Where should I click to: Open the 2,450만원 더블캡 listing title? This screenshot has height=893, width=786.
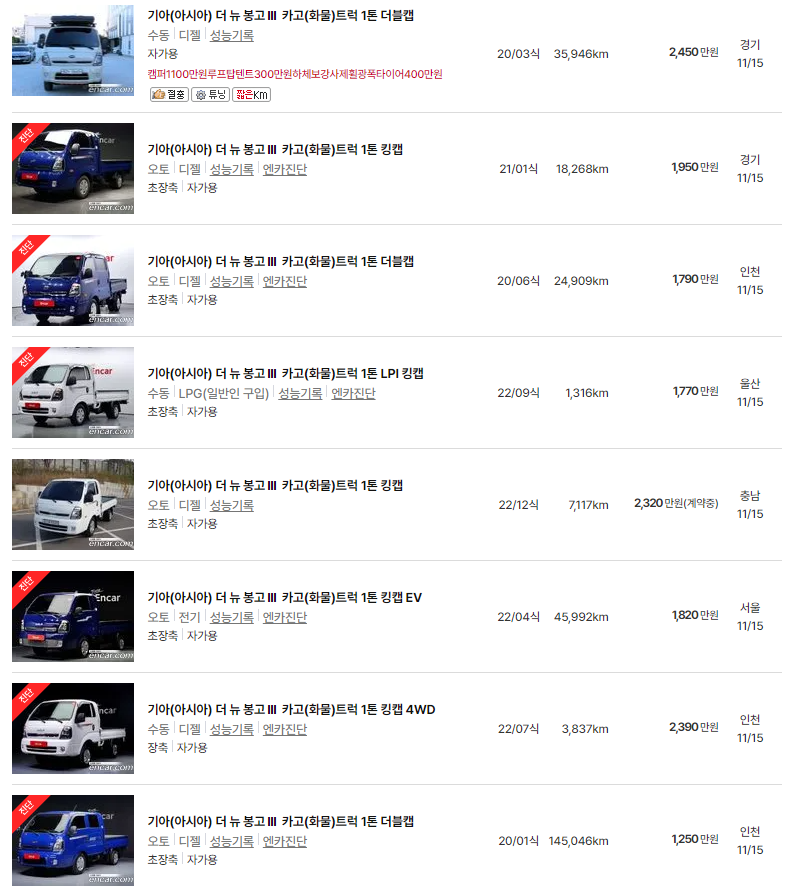point(280,15)
